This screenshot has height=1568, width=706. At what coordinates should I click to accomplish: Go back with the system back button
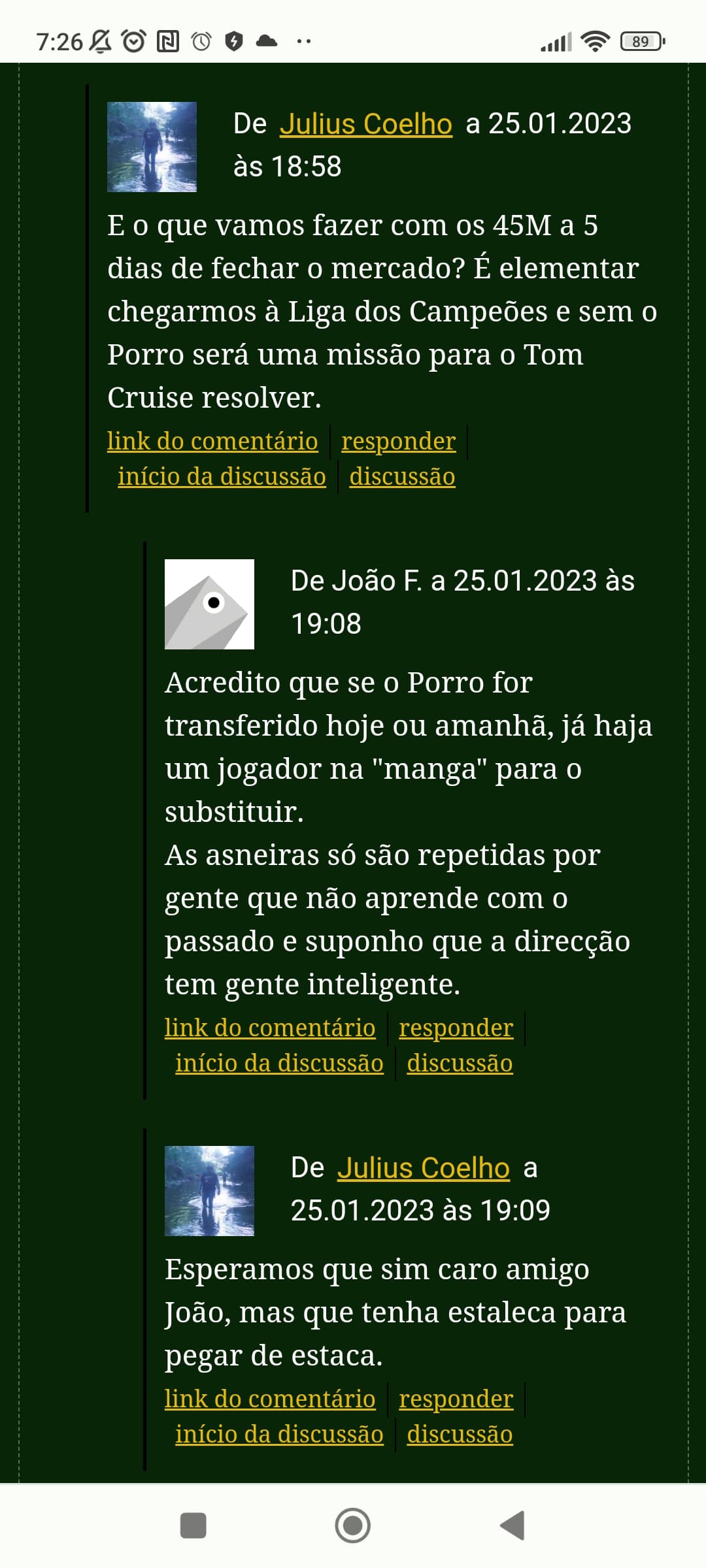(x=513, y=1526)
